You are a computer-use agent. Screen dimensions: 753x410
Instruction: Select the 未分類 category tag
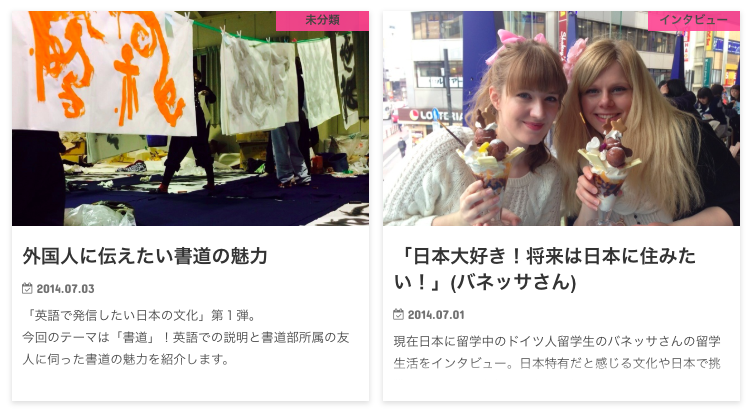point(322,20)
